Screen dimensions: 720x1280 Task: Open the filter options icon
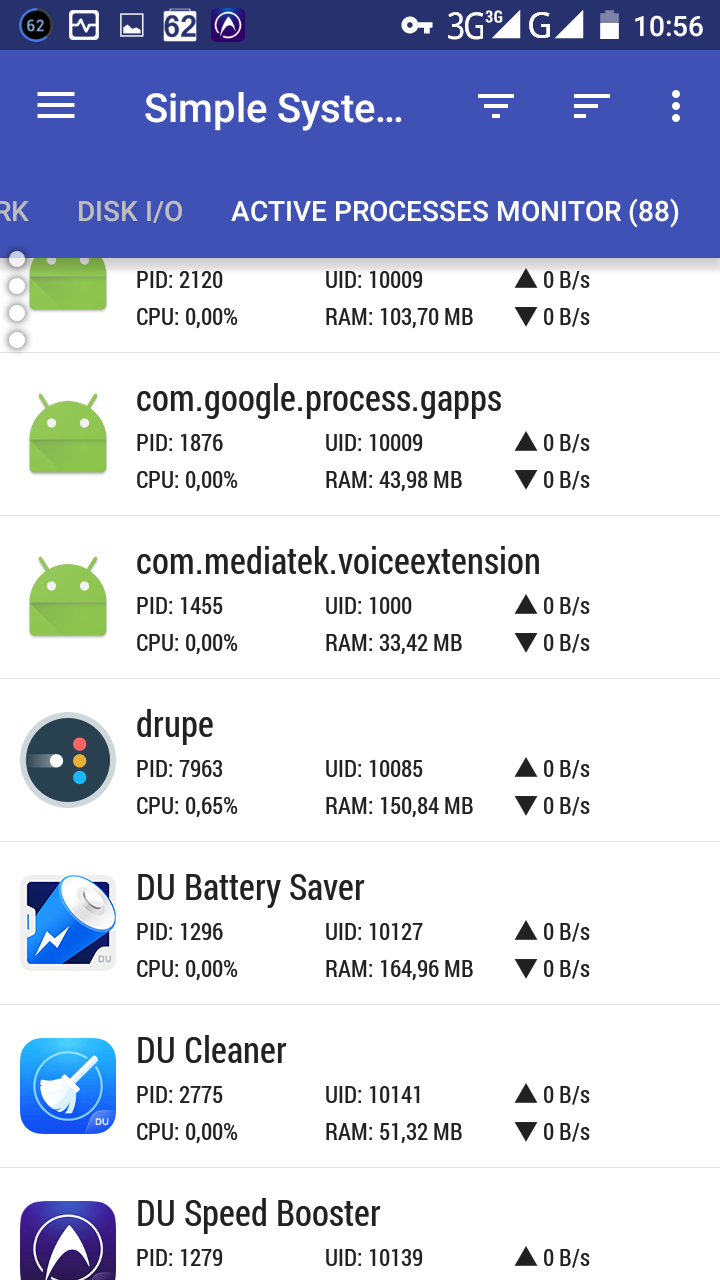495,106
